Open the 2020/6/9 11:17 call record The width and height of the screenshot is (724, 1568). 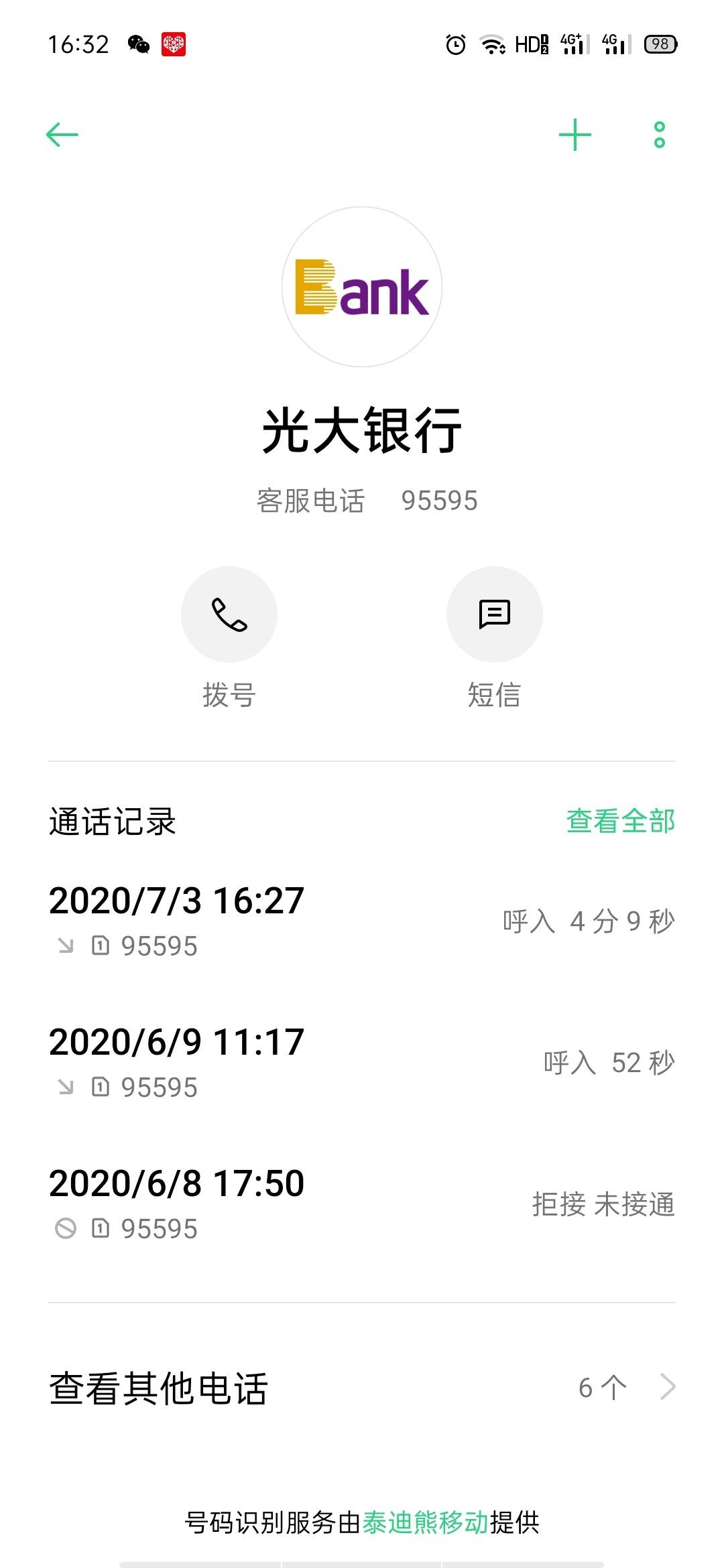click(x=362, y=1062)
